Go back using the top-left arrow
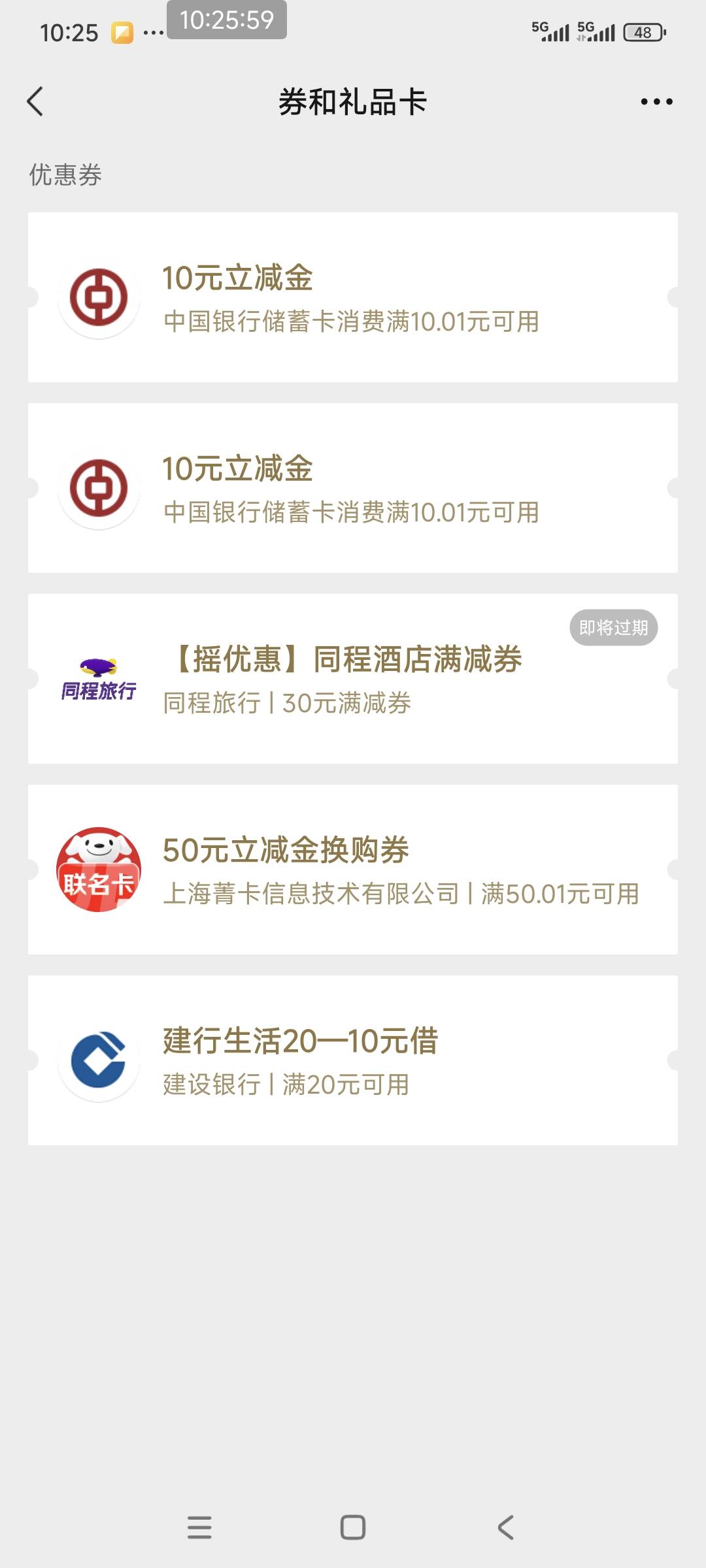The width and height of the screenshot is (706, 1568). pos(35,101)
